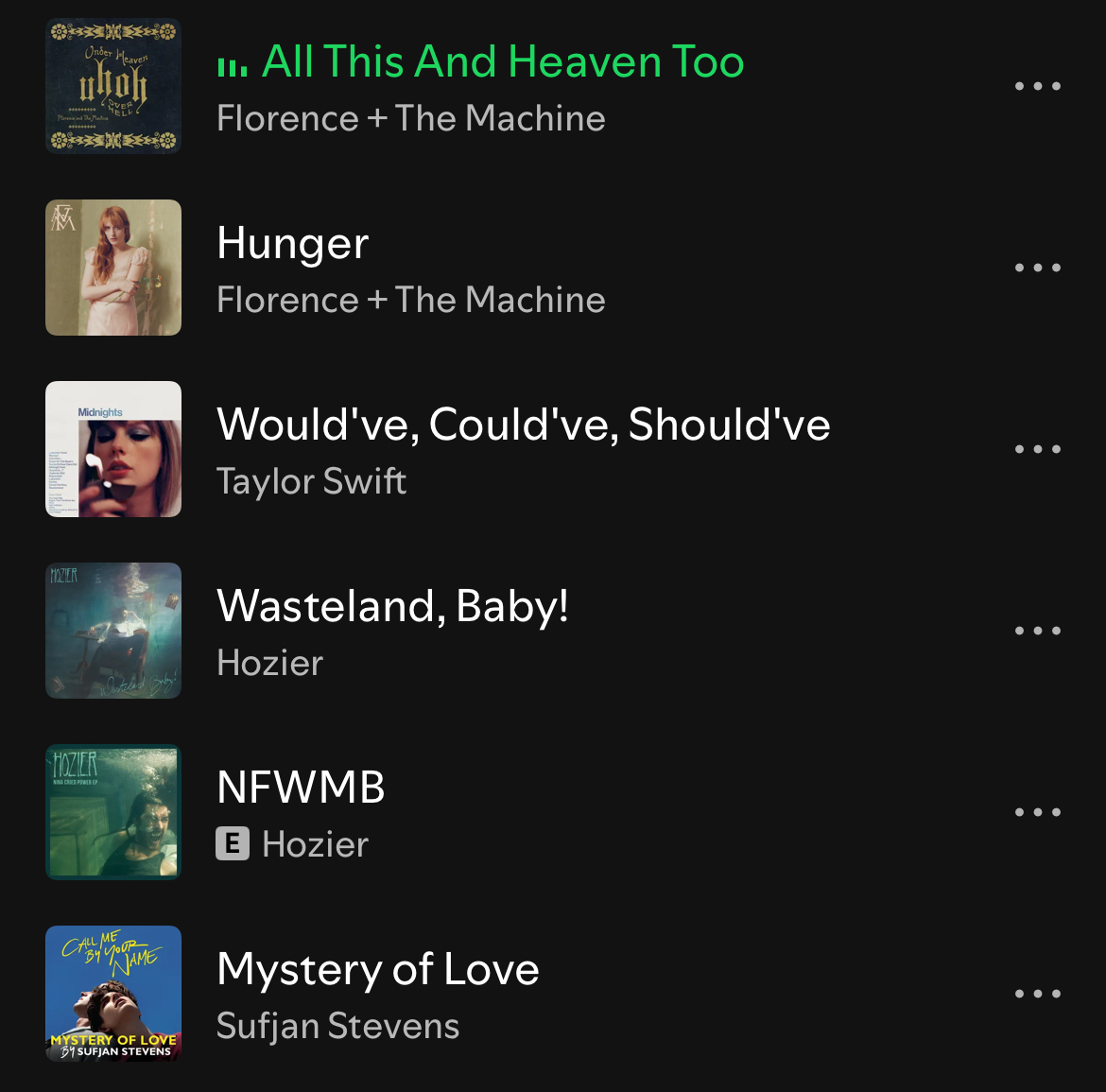This screenshot has width=1106, height=1092.
Task: Play Would've, Could've, Should've by Taylor Swift
Action: point(523,425)
